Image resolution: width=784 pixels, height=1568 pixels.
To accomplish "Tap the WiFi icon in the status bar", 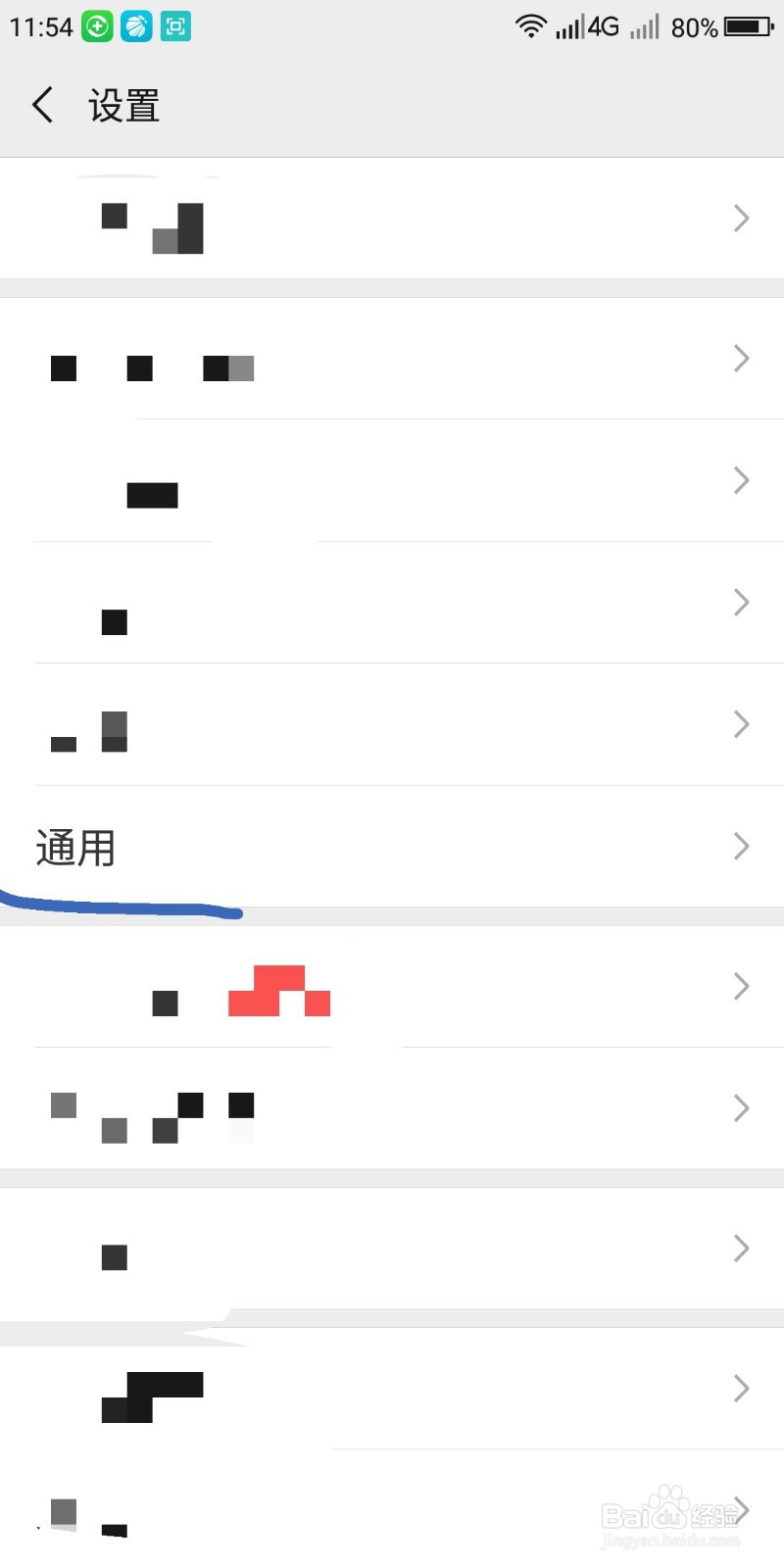I will (x=529, y=26).
